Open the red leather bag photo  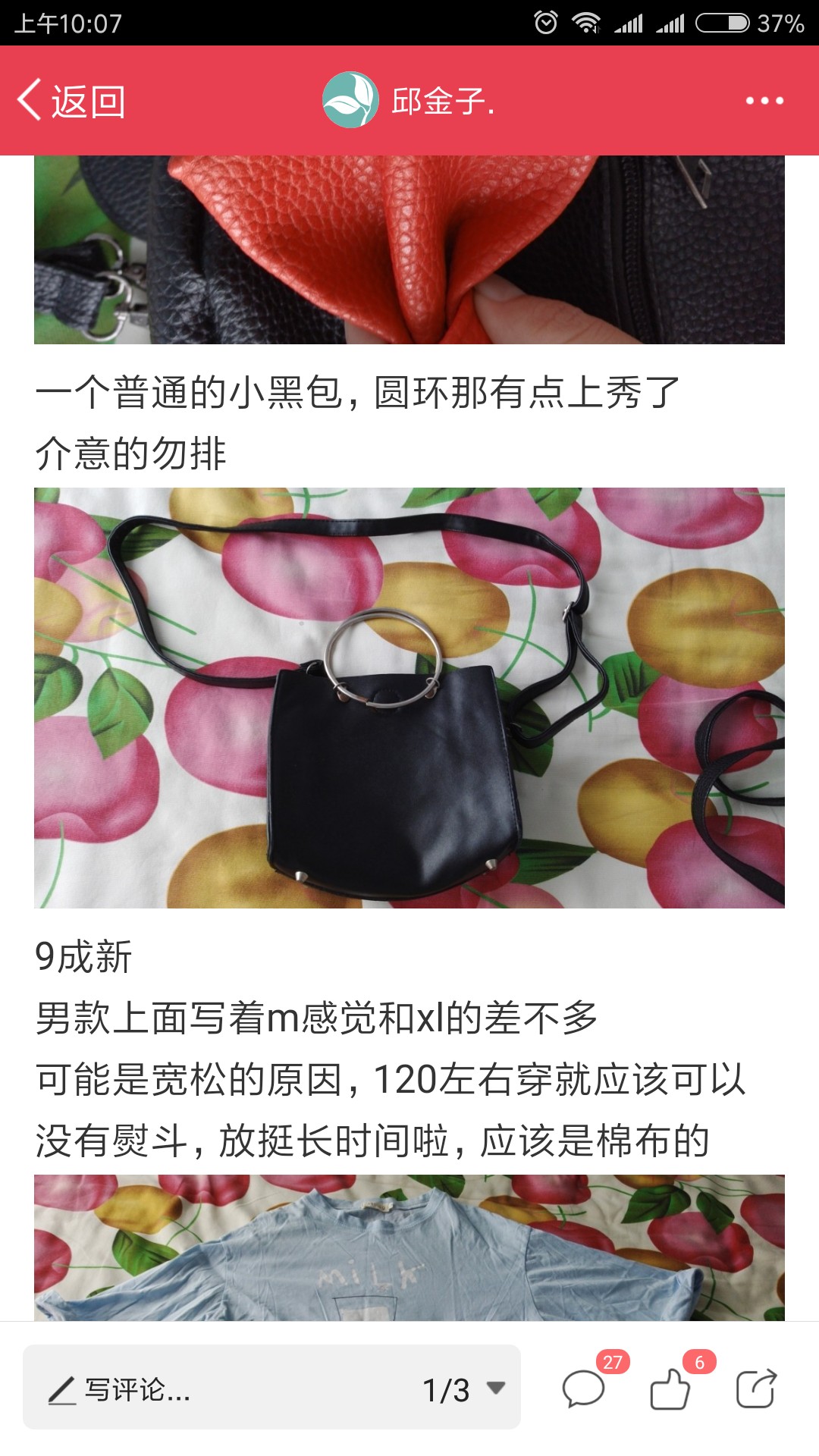409,249
